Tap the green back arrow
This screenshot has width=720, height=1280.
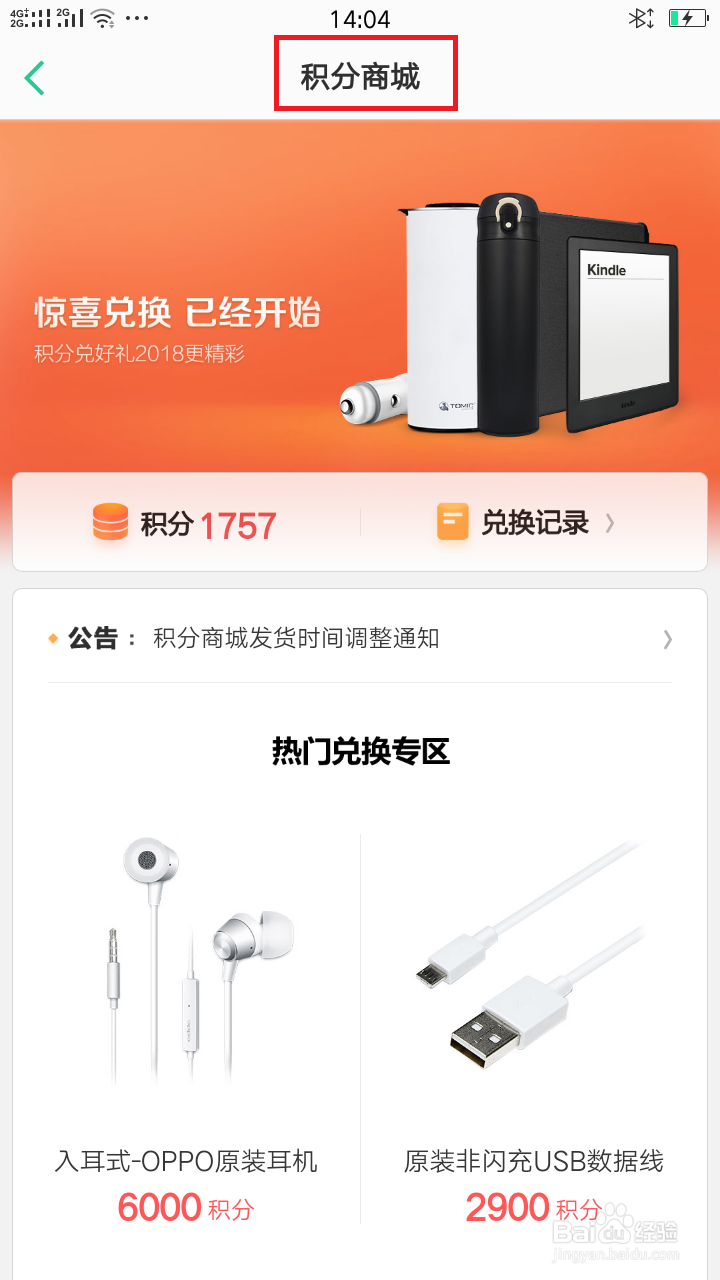click(x=35, y=77)
